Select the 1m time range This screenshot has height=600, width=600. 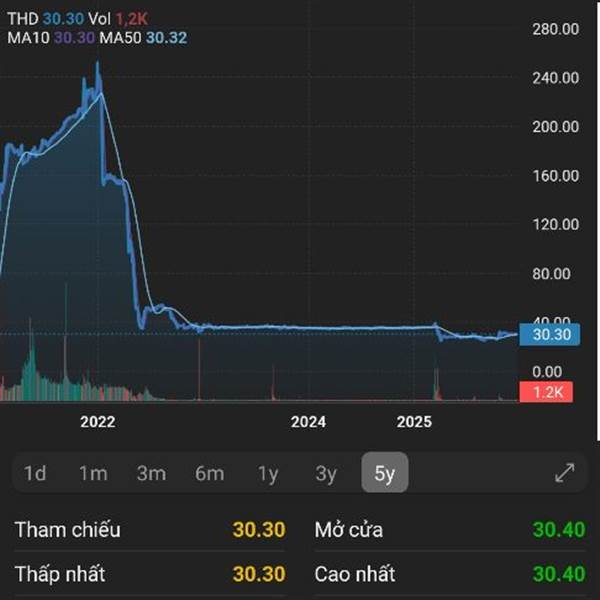93,473
